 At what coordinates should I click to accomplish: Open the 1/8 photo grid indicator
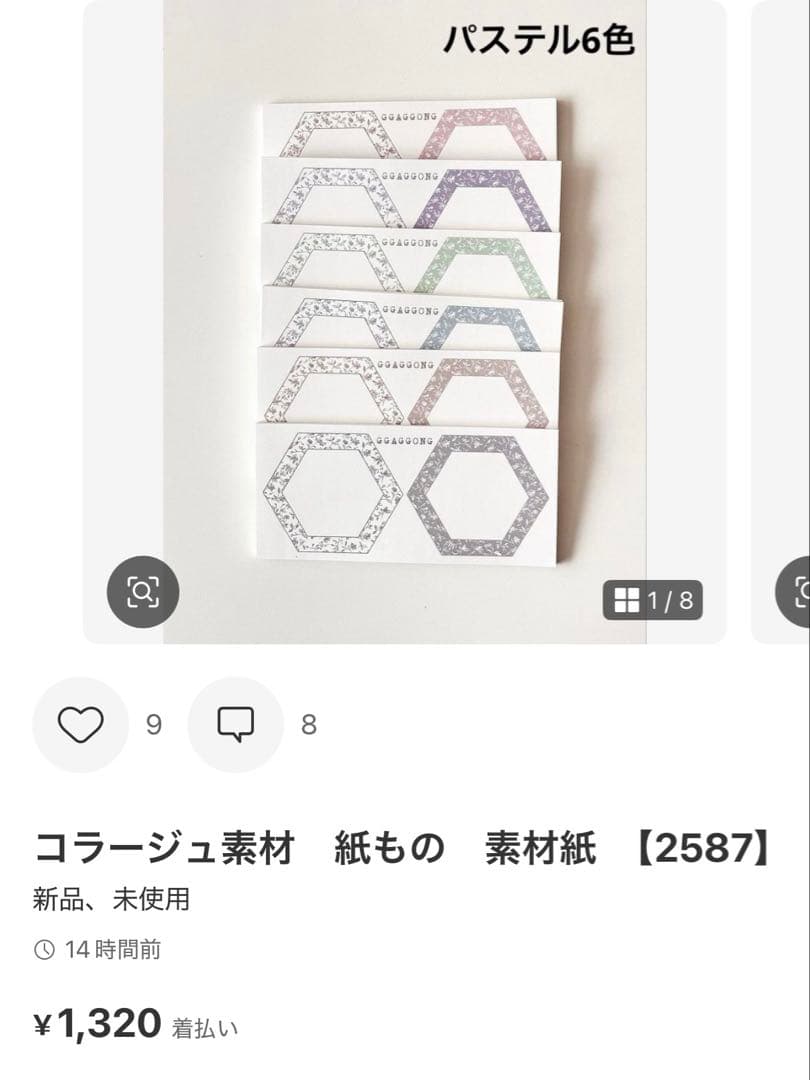click(653, 600)
